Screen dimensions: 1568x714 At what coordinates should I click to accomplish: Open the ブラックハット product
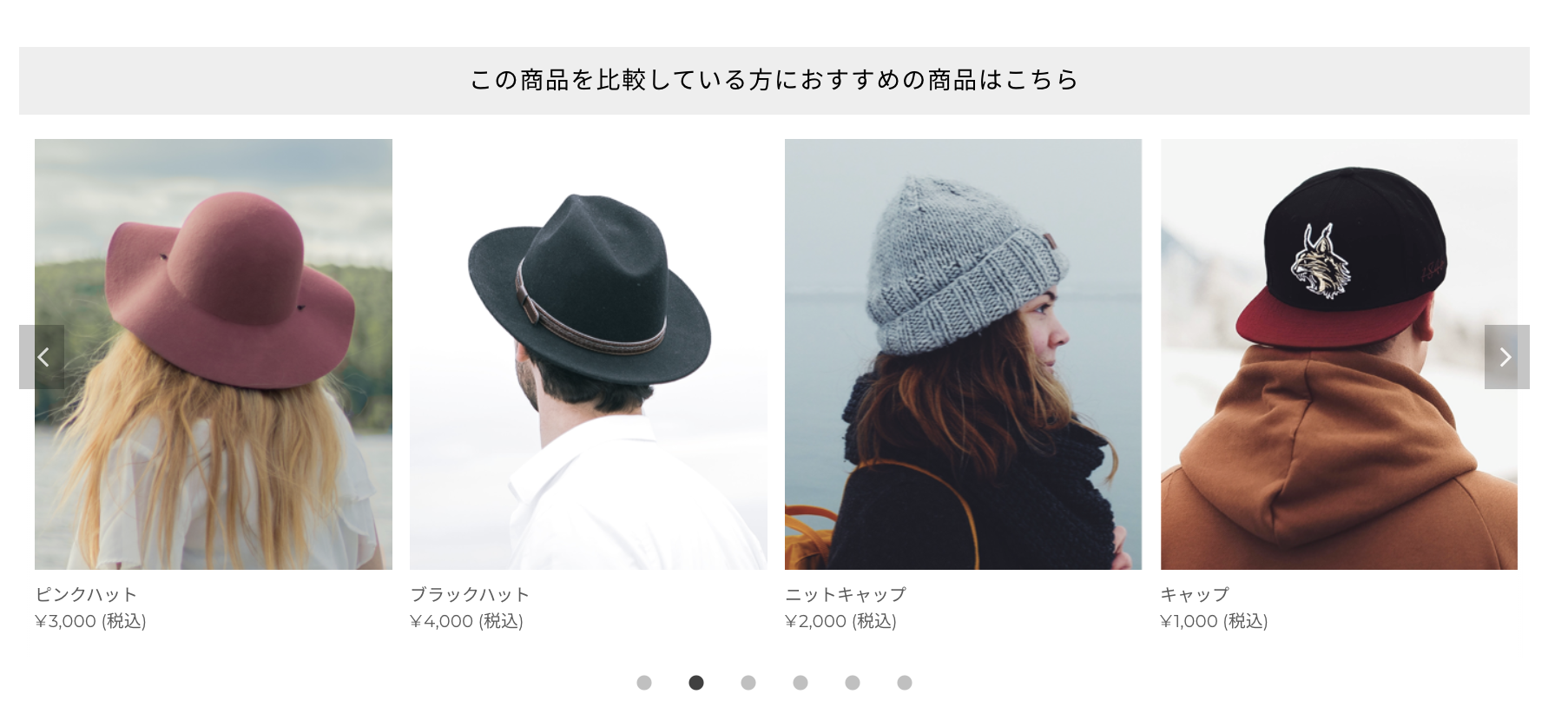click(589, 354)
